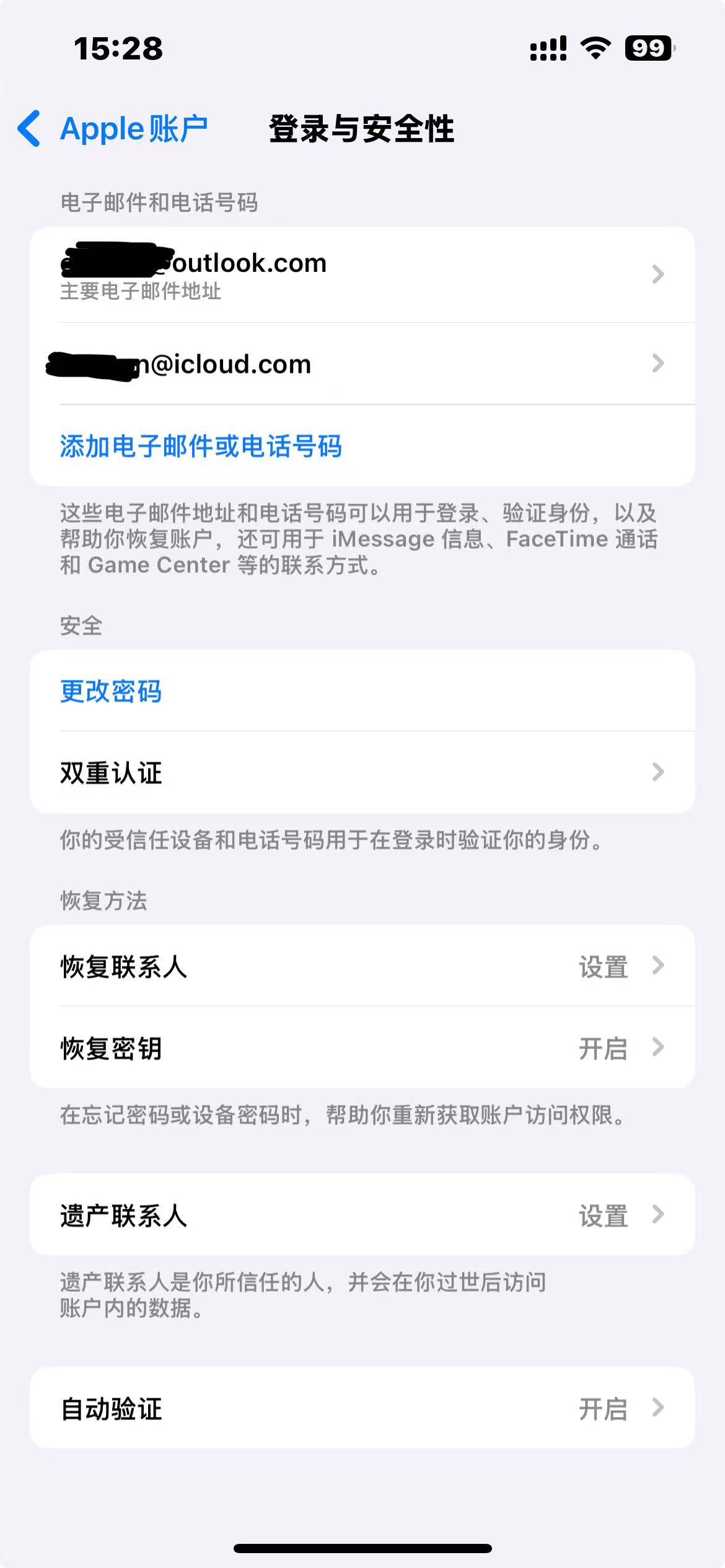This screenshot has width=725, height=1568.
Task: Open the icloud.com email row
Action: (362, 364)
